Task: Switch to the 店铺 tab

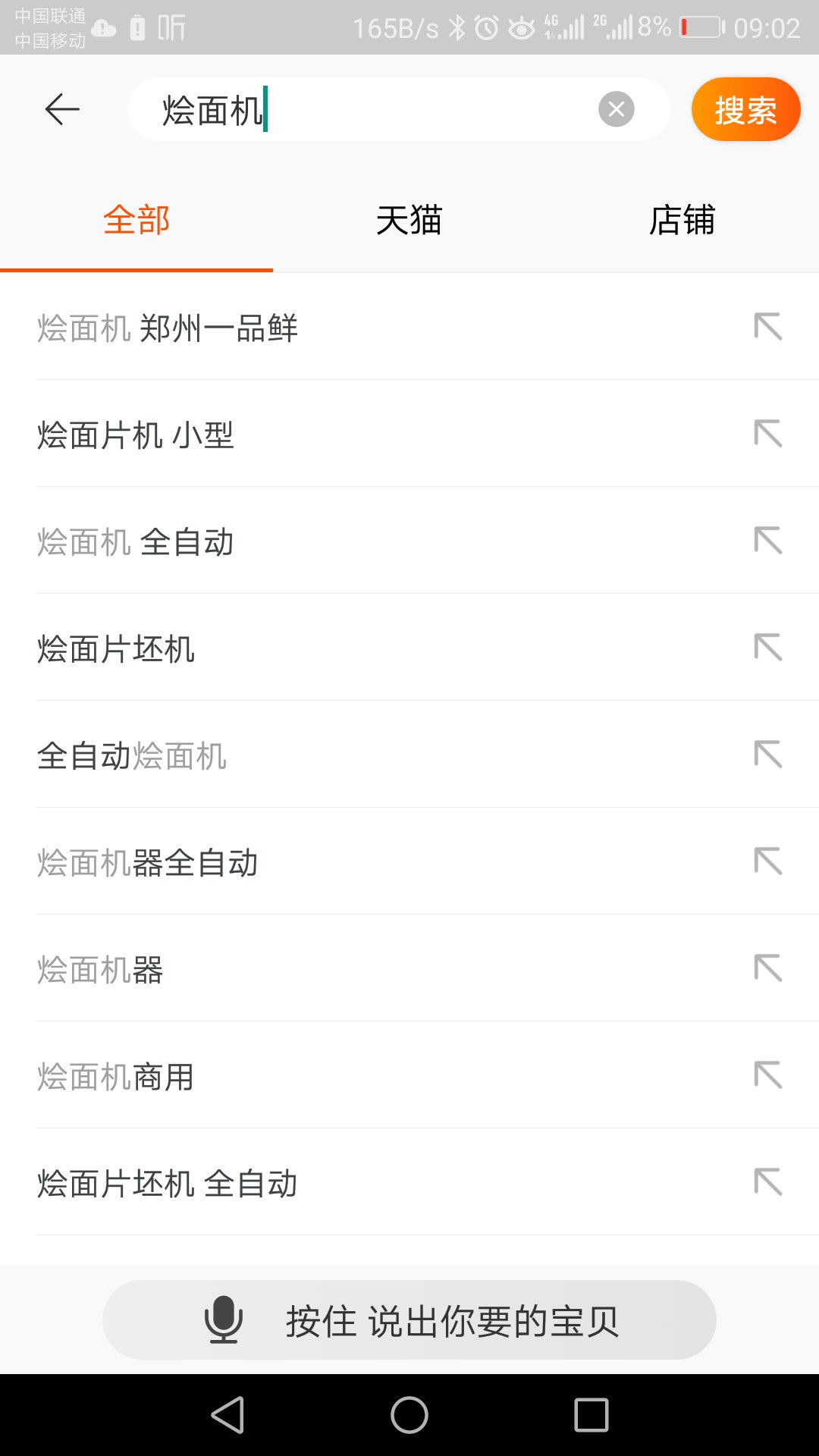Action: click(x=682, y=221)
